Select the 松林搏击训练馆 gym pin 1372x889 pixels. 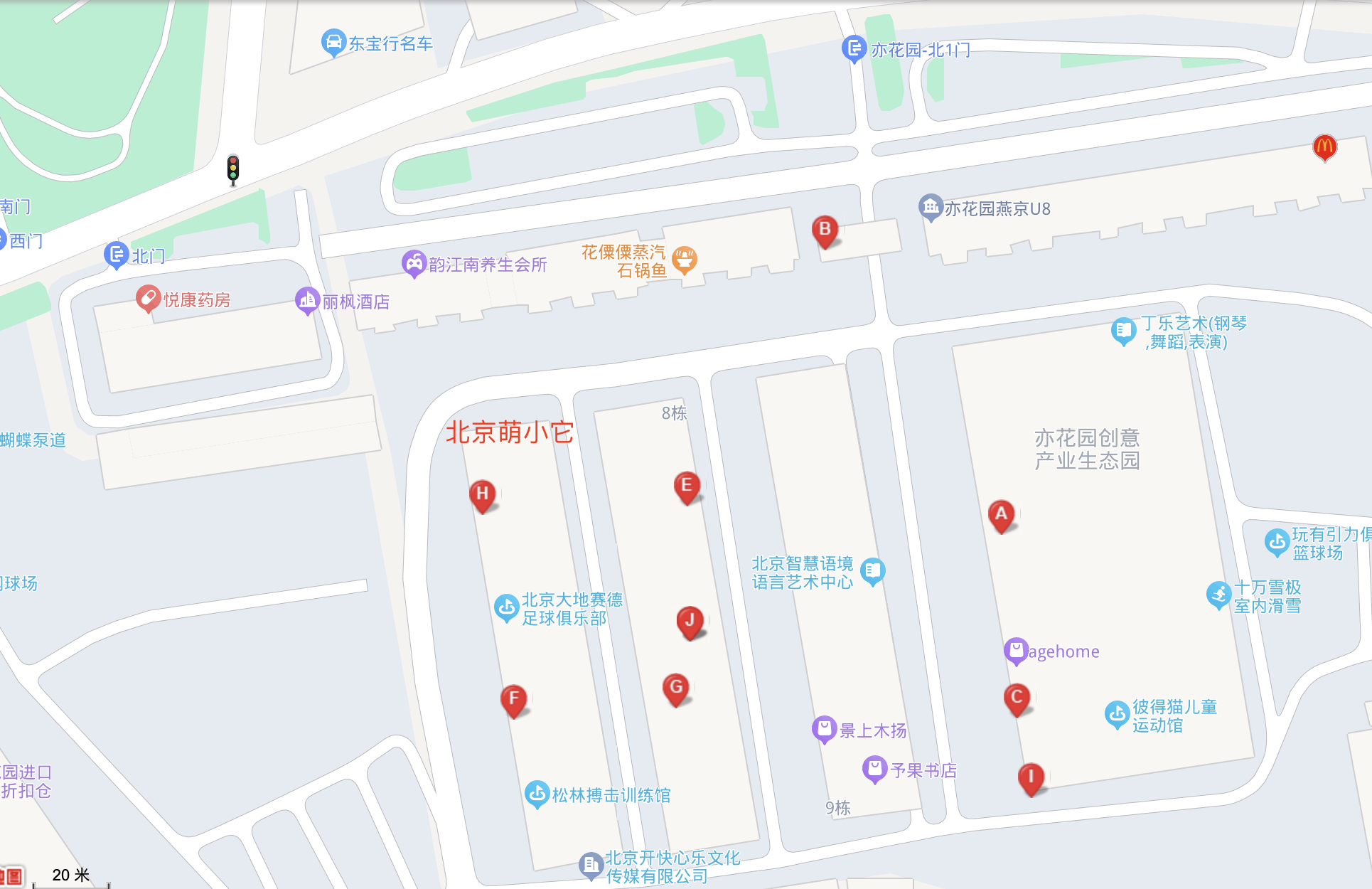(x=537, y=794)
